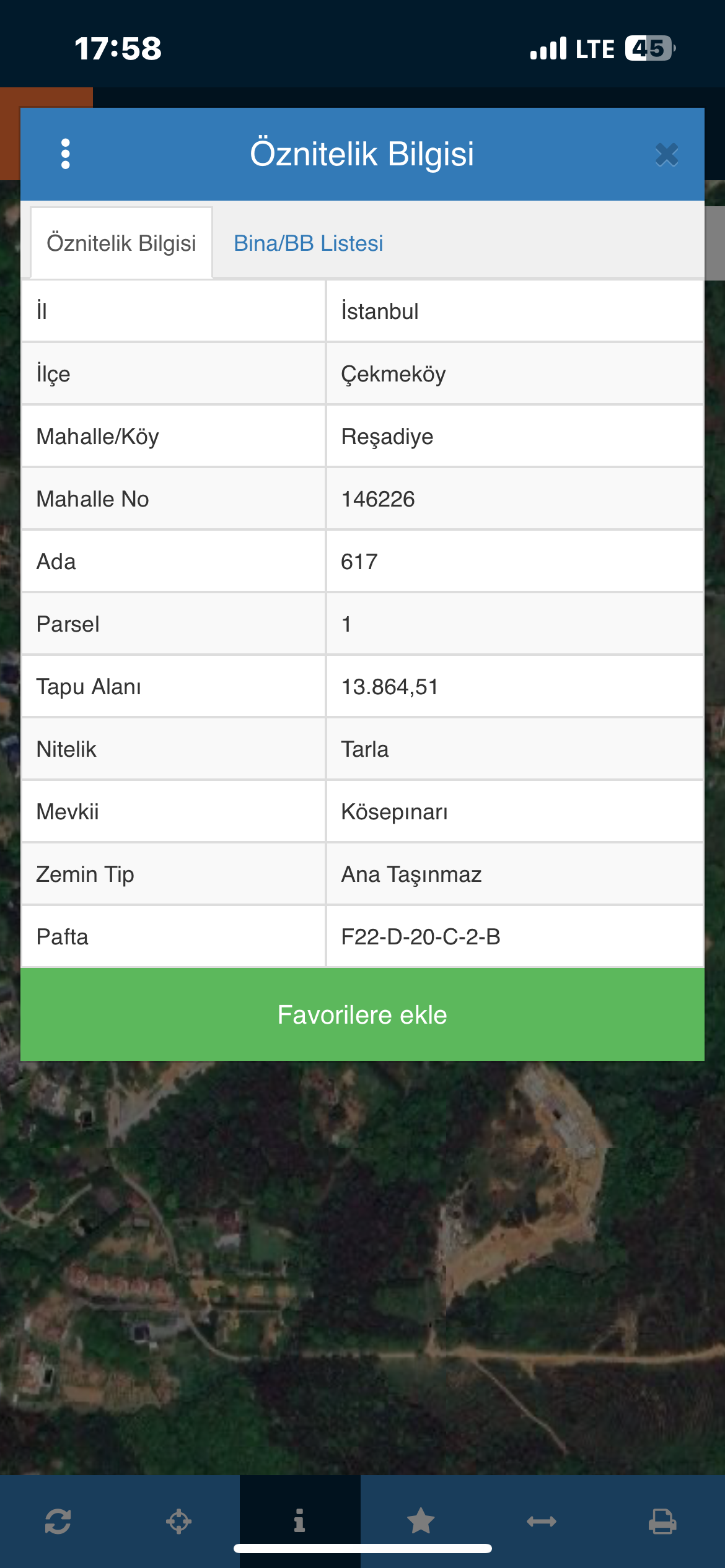Tap the Favorilere ekle button

tap(362, 1014)
